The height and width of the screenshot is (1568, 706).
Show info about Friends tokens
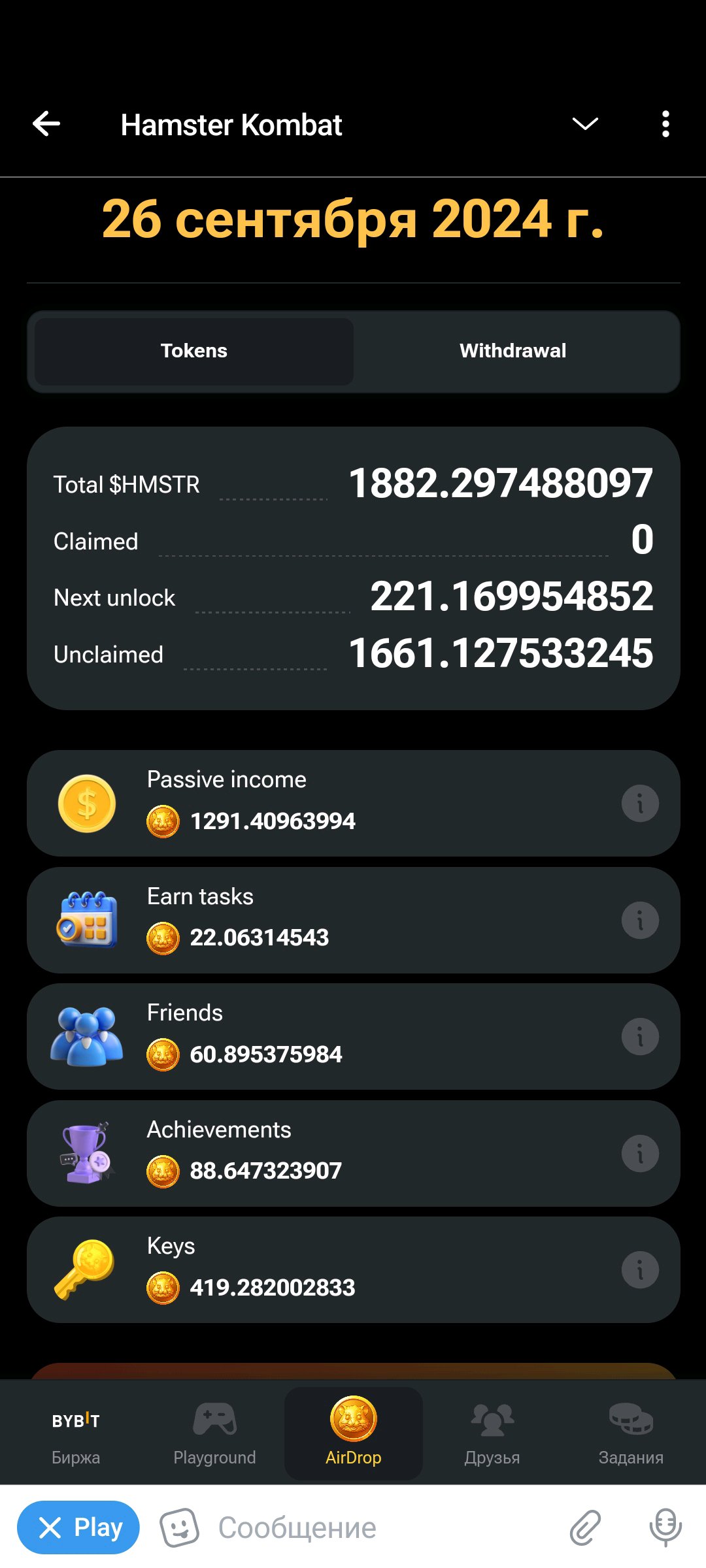640,1036
